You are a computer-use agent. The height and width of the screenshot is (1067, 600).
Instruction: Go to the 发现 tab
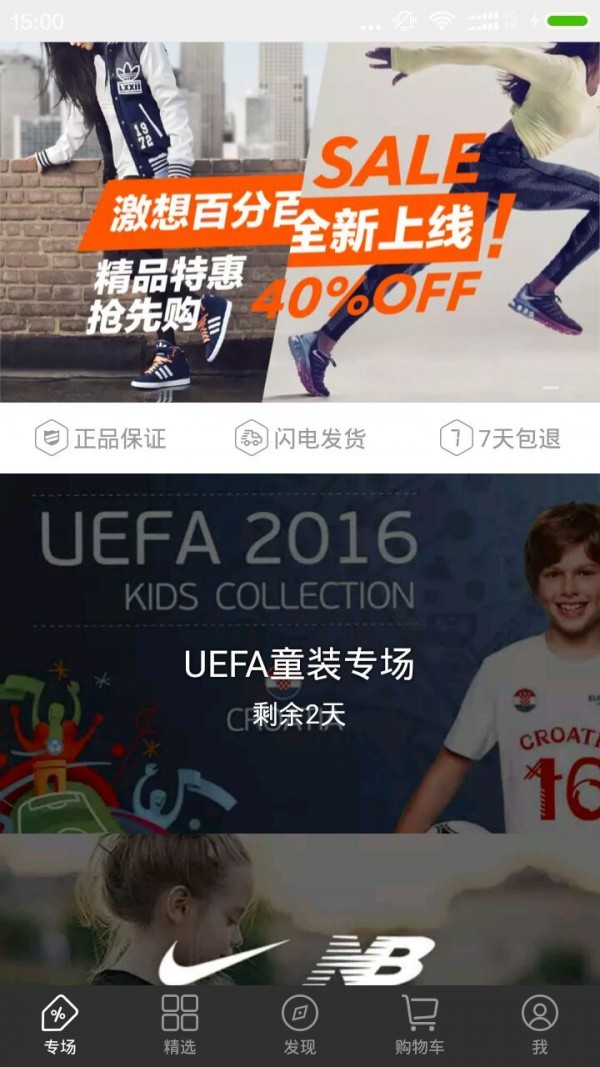pos(300,1026)
